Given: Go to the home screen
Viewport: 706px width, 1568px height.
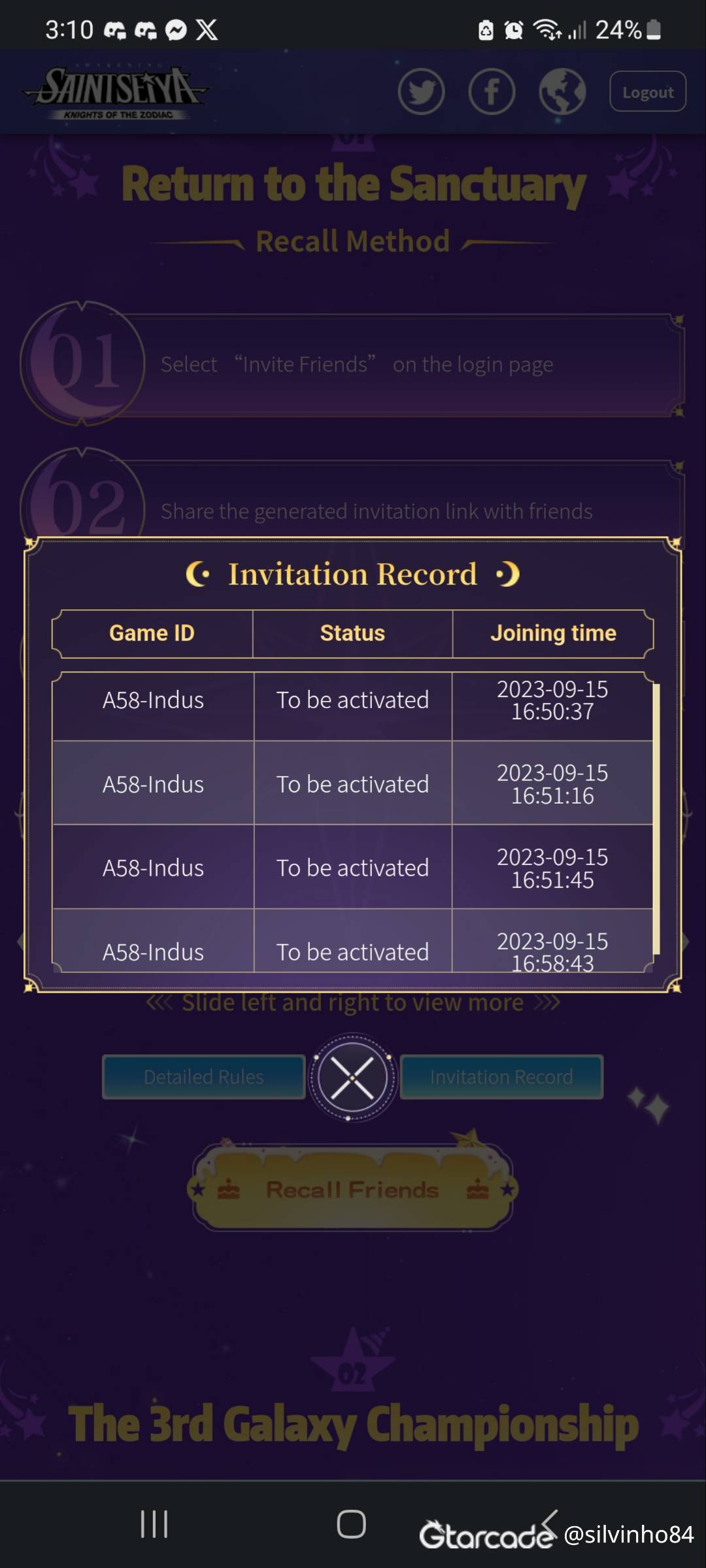Looking at the screenshot, I should (351, 1524).
